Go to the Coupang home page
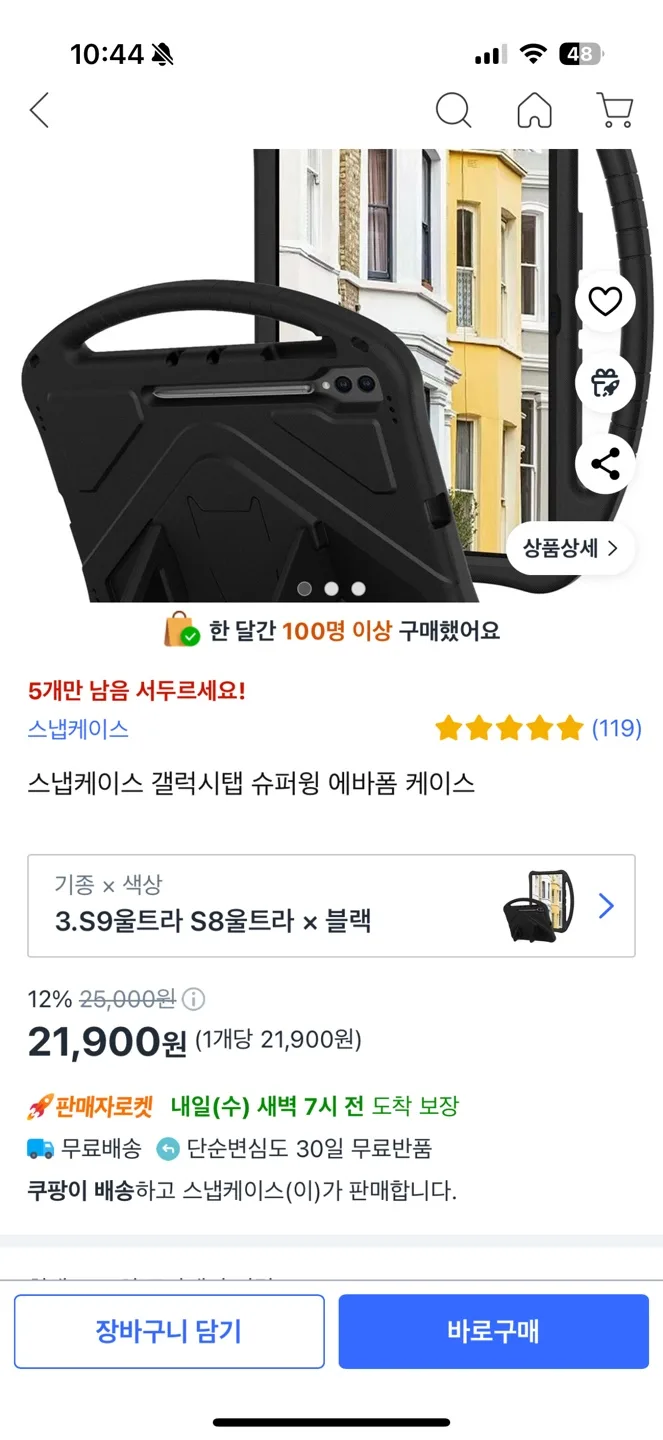This screenshot has height=1440, width=663. [x=534, y=110]
